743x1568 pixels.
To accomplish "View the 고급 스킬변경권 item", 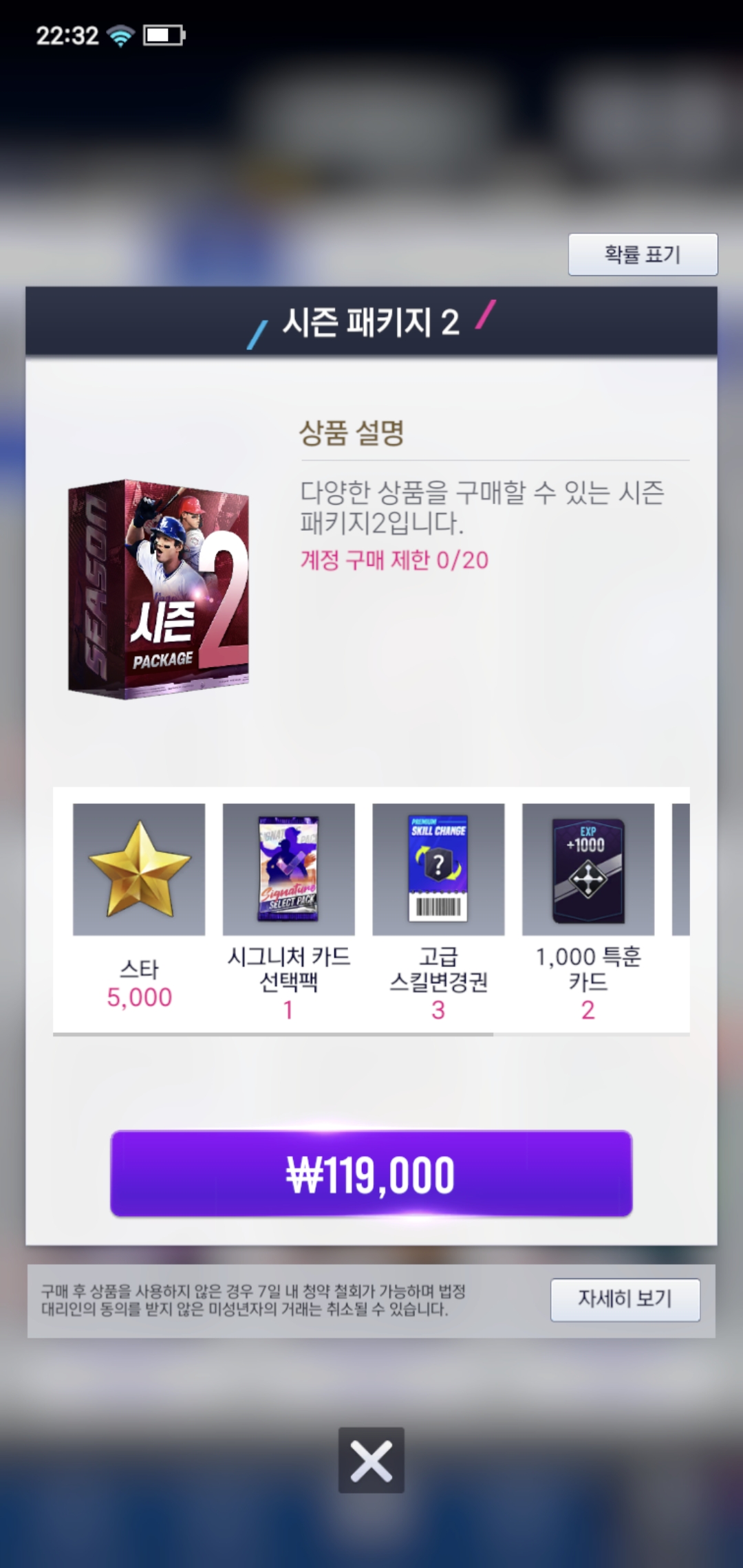I will point(438,870).
